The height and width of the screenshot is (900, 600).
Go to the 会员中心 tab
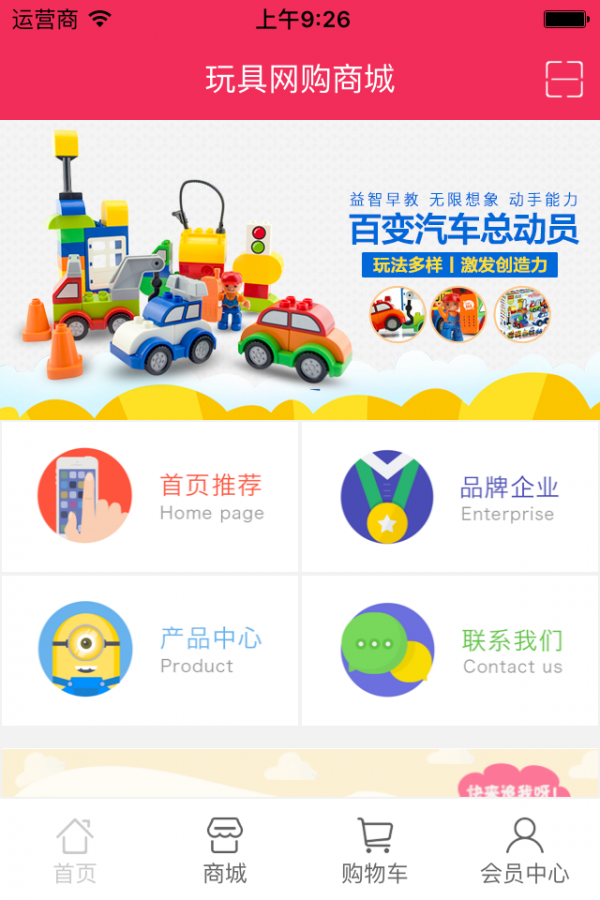click(x=525, y=850)
